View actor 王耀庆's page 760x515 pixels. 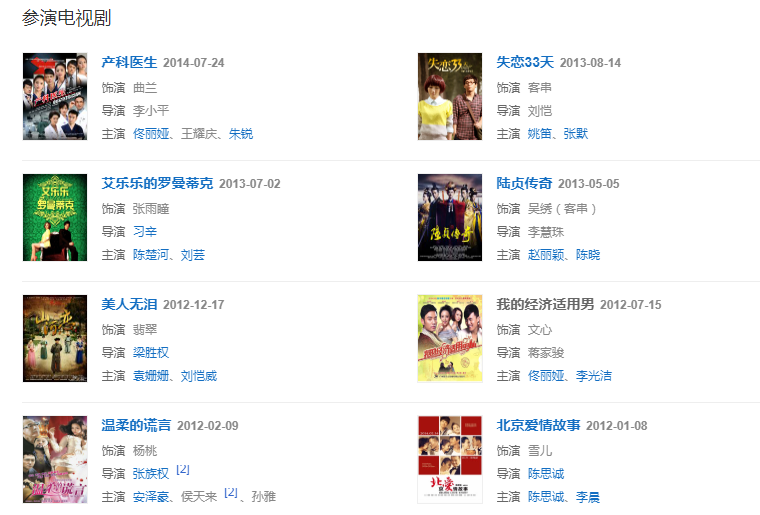point(199,134)
